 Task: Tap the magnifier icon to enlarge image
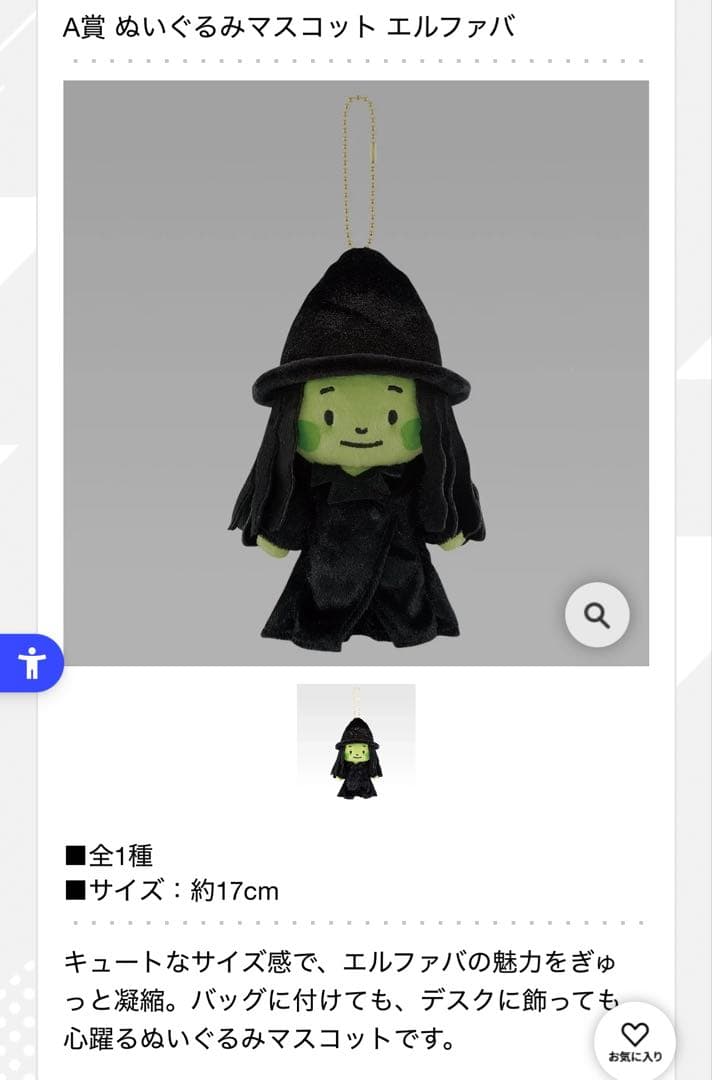point(597,614)
